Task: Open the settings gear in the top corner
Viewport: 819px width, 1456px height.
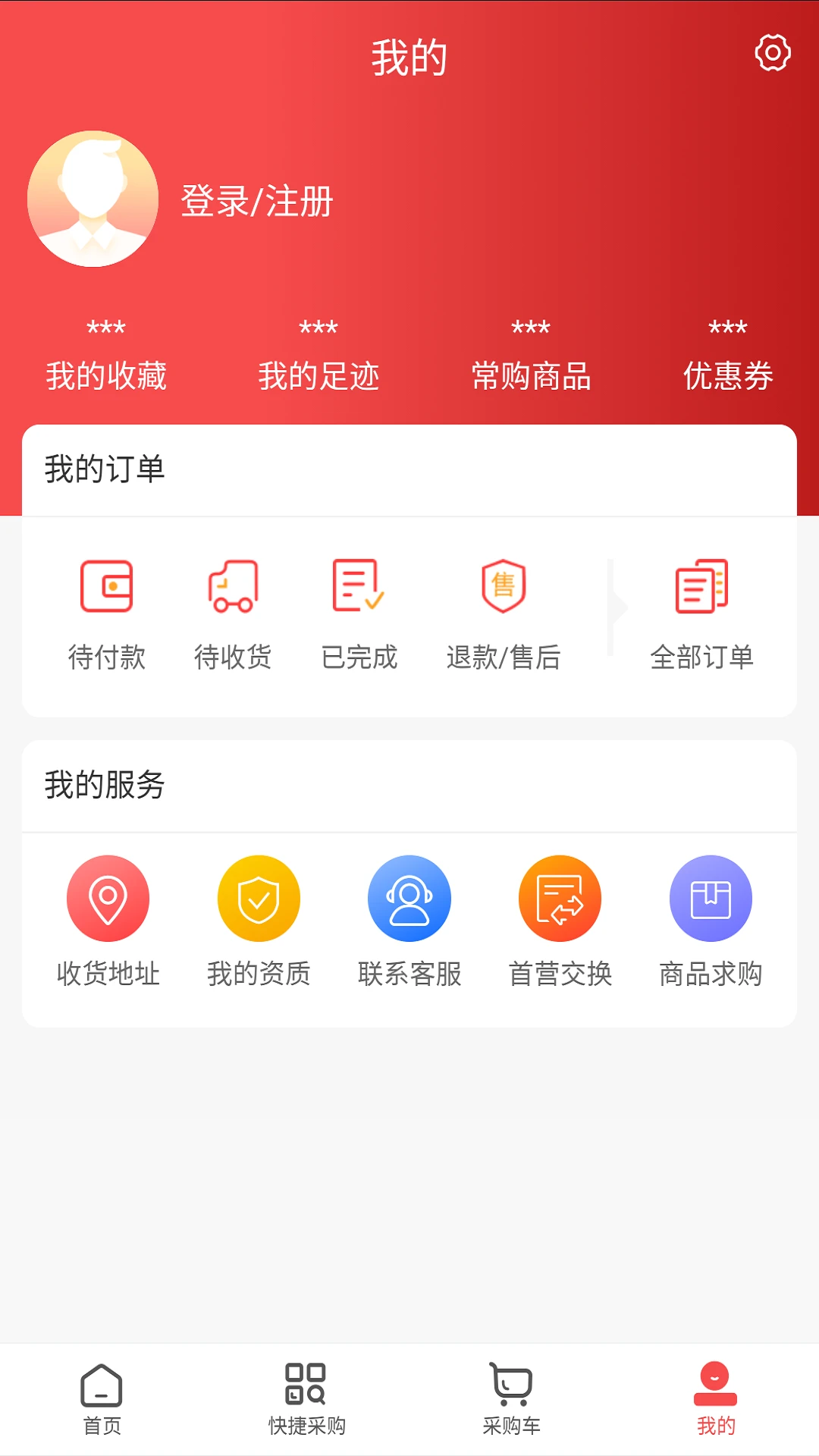Action: (773, 54)
